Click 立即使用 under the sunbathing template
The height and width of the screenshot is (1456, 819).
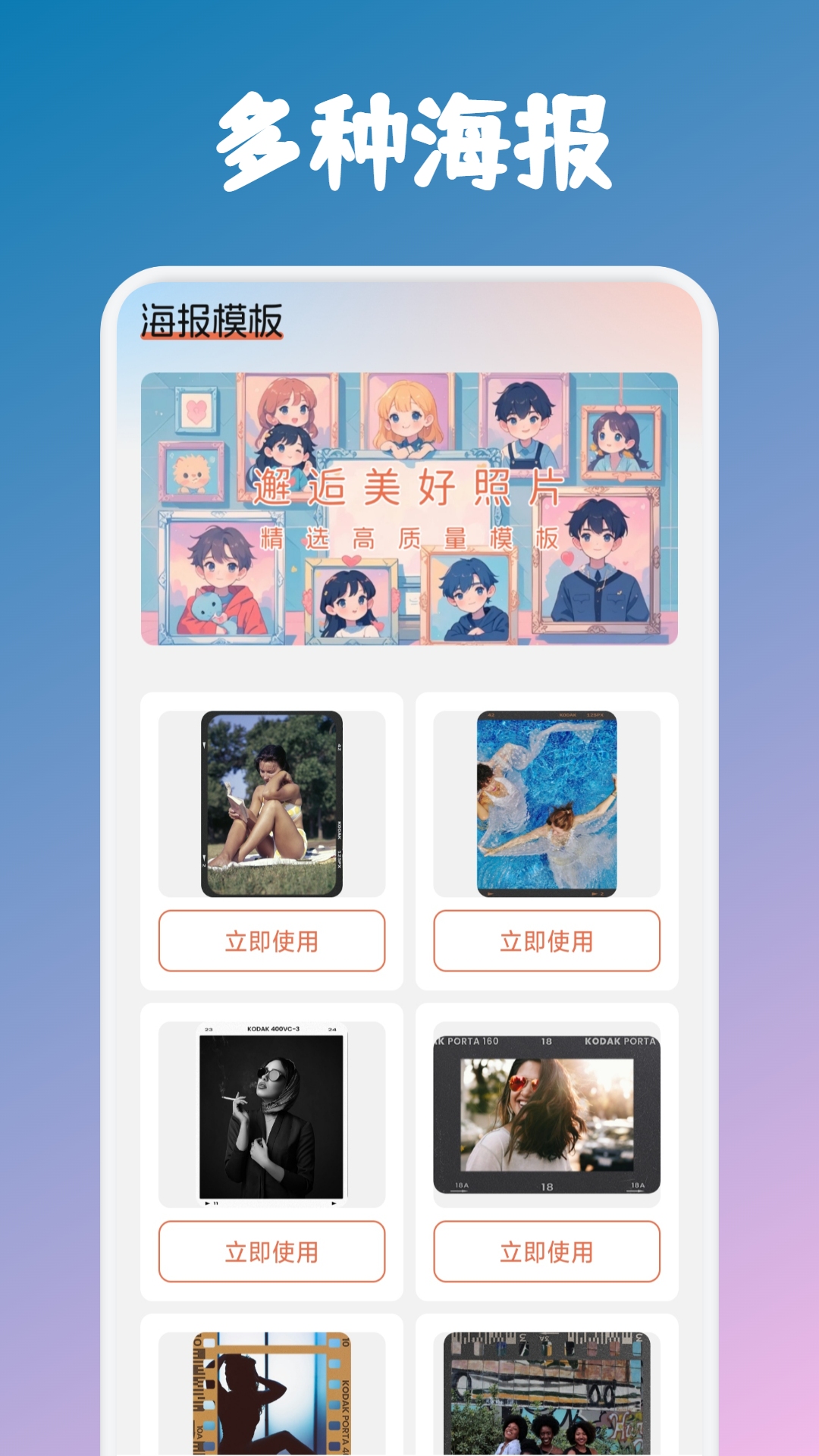coord(273,940)
